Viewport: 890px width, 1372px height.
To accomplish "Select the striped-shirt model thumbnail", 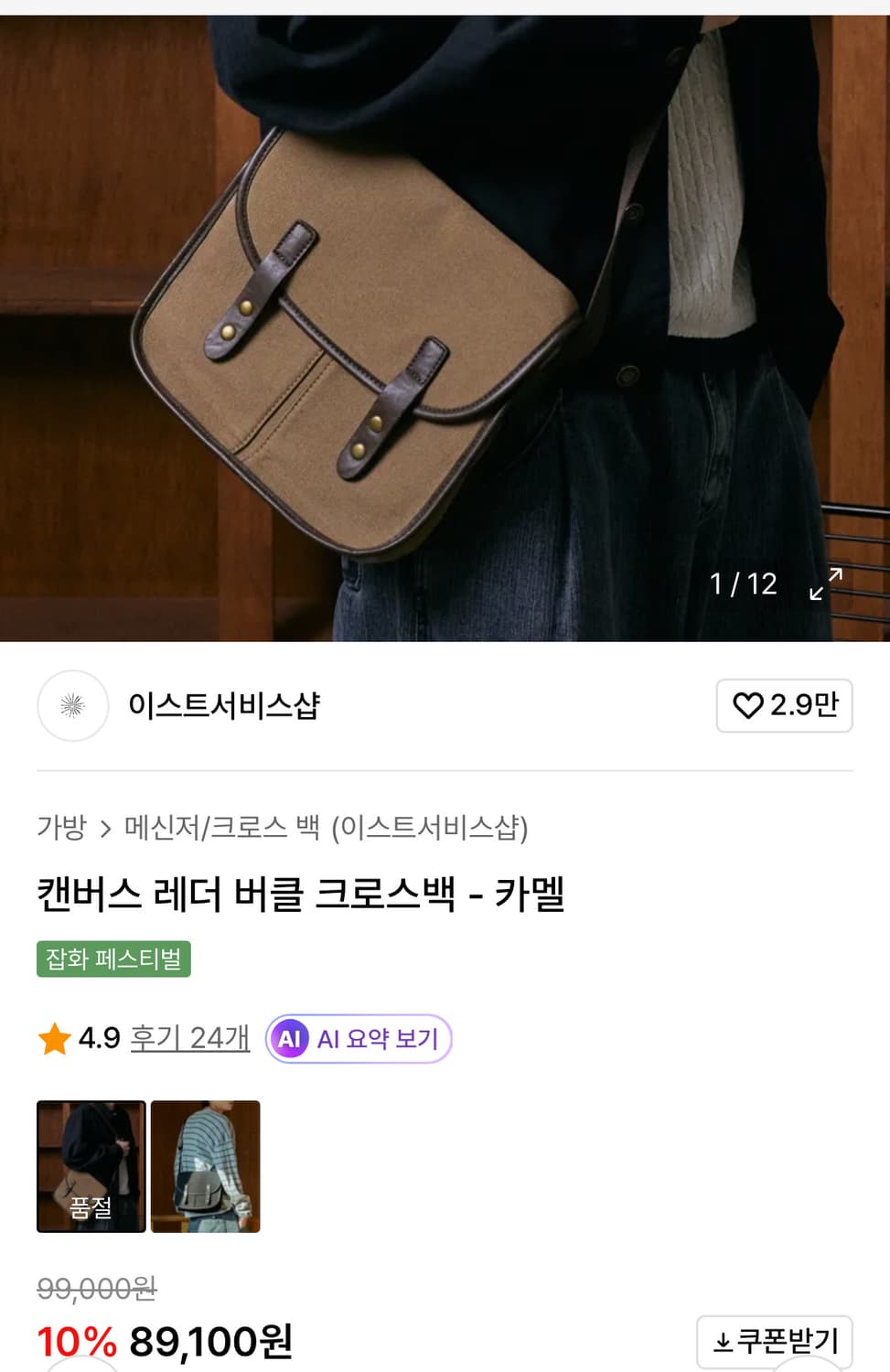I will coord(204,1167).
